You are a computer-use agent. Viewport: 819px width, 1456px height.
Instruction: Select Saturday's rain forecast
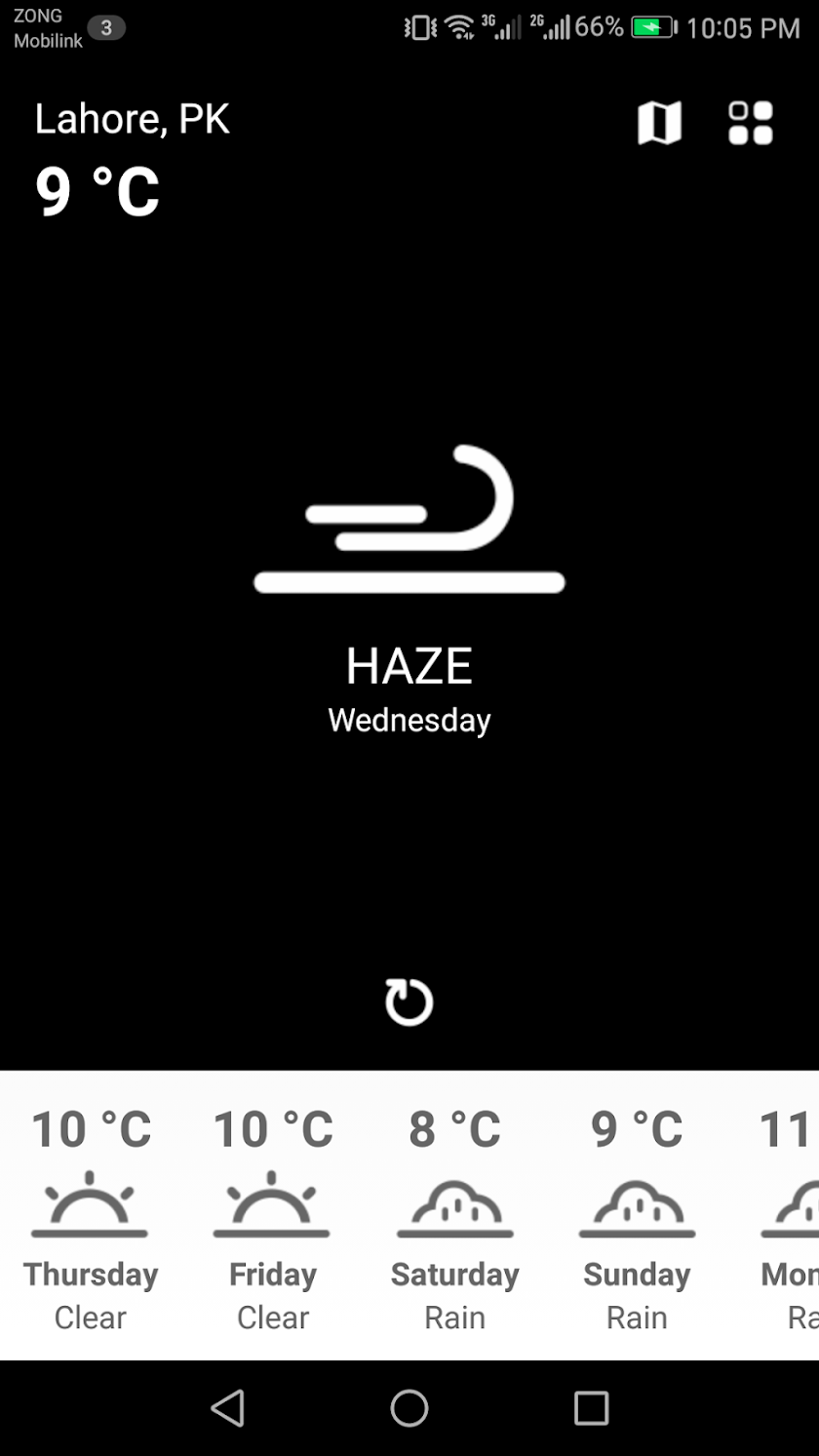pos(454,1217)
